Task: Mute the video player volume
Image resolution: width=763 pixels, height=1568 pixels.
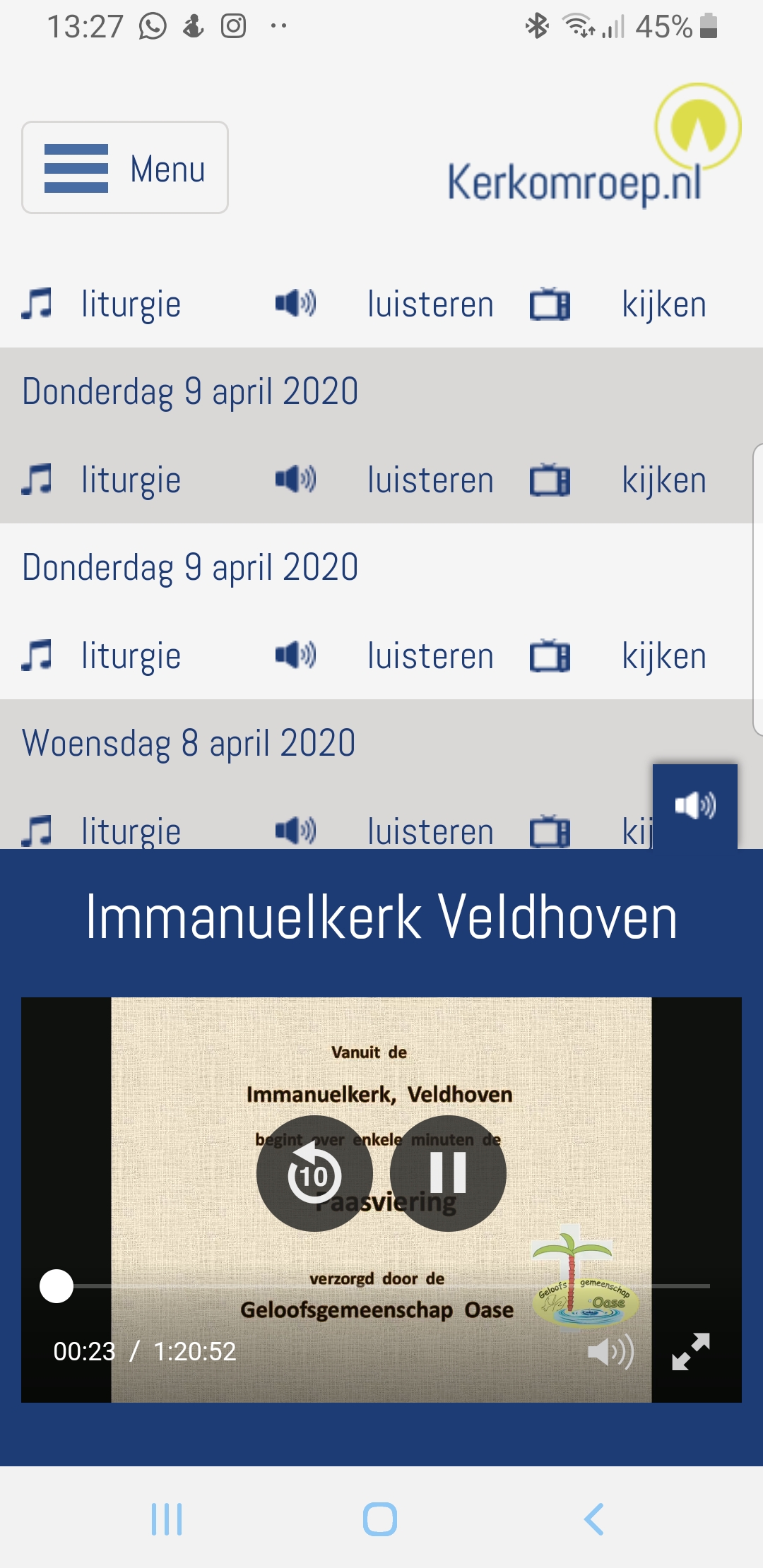Action: [610, 1352]
